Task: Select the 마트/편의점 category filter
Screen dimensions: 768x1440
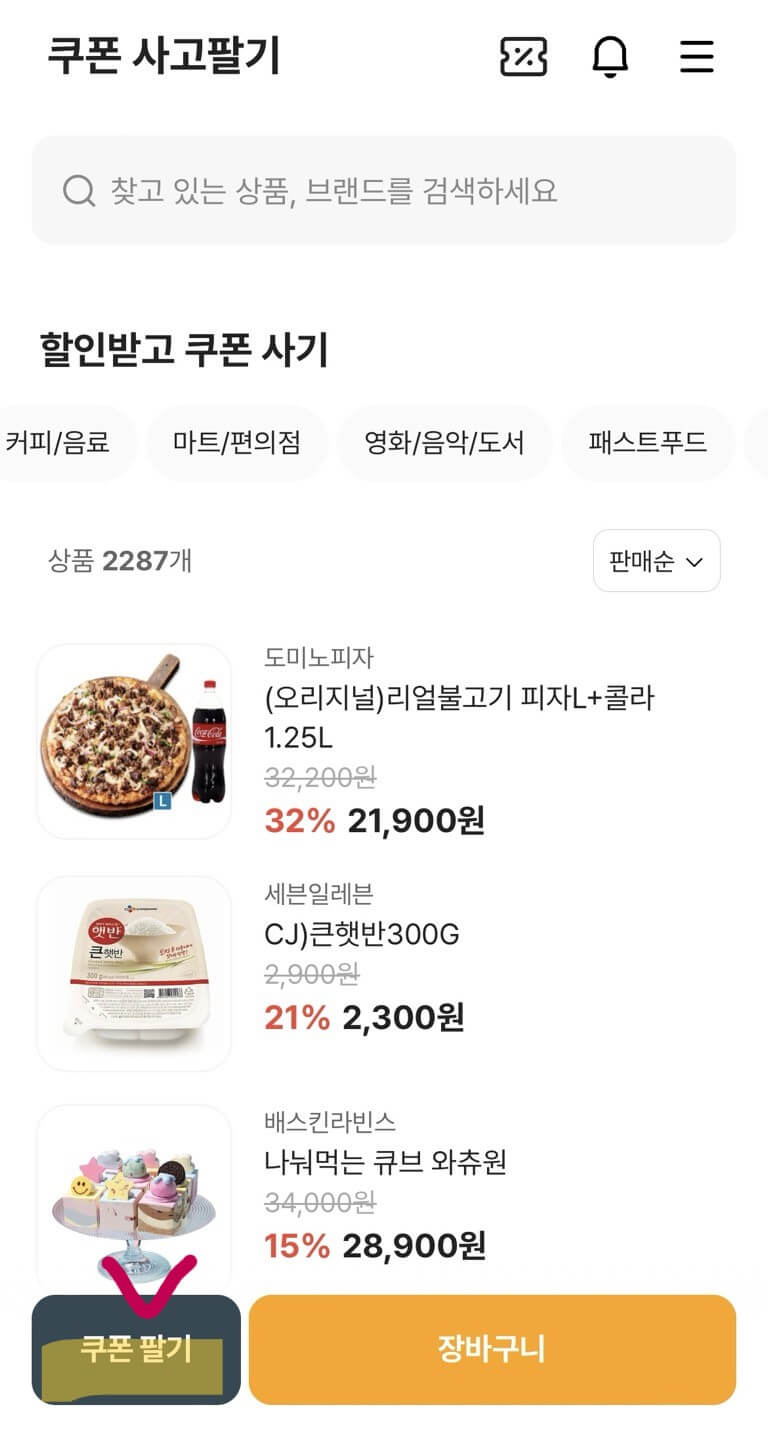Action: tap(237, 442)
